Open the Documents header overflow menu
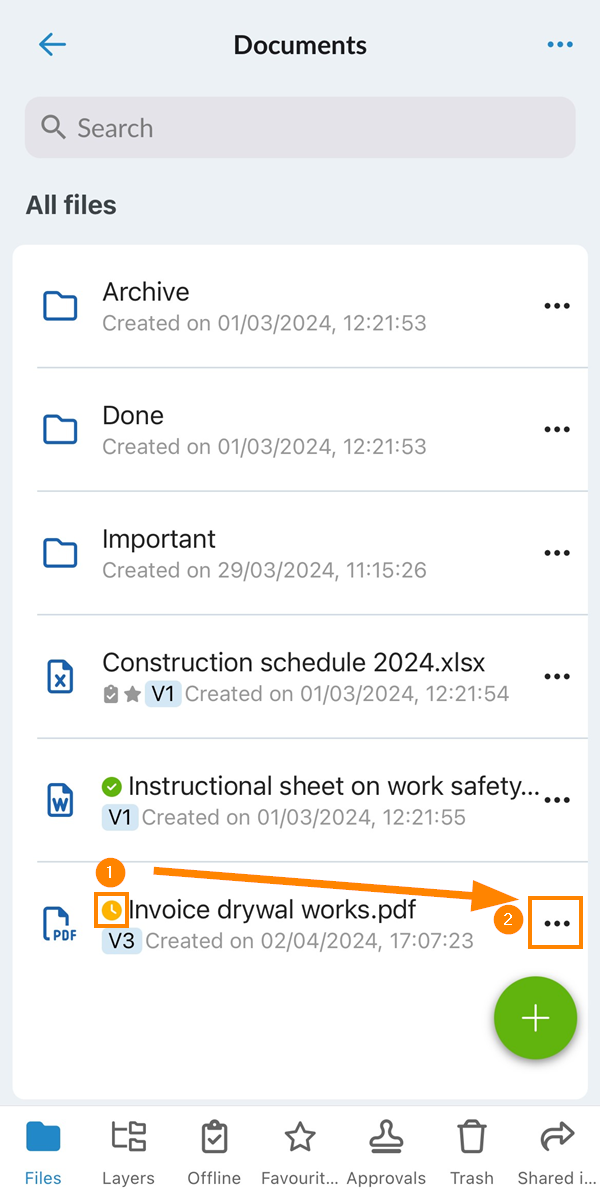600x1198 pixels. [559, 45]
